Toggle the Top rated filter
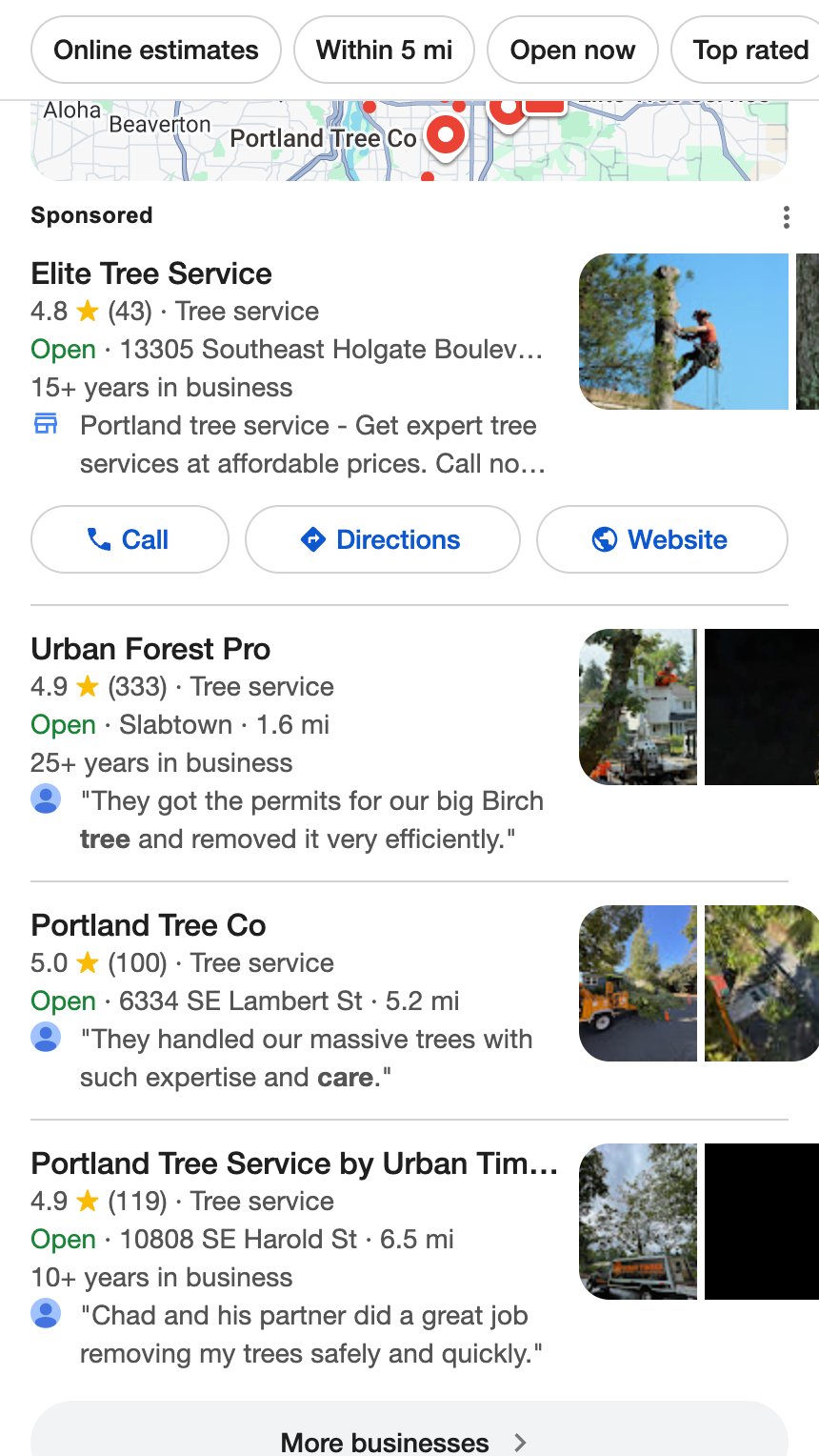This screenshot has height=1456, width=819. click(751, 50)
